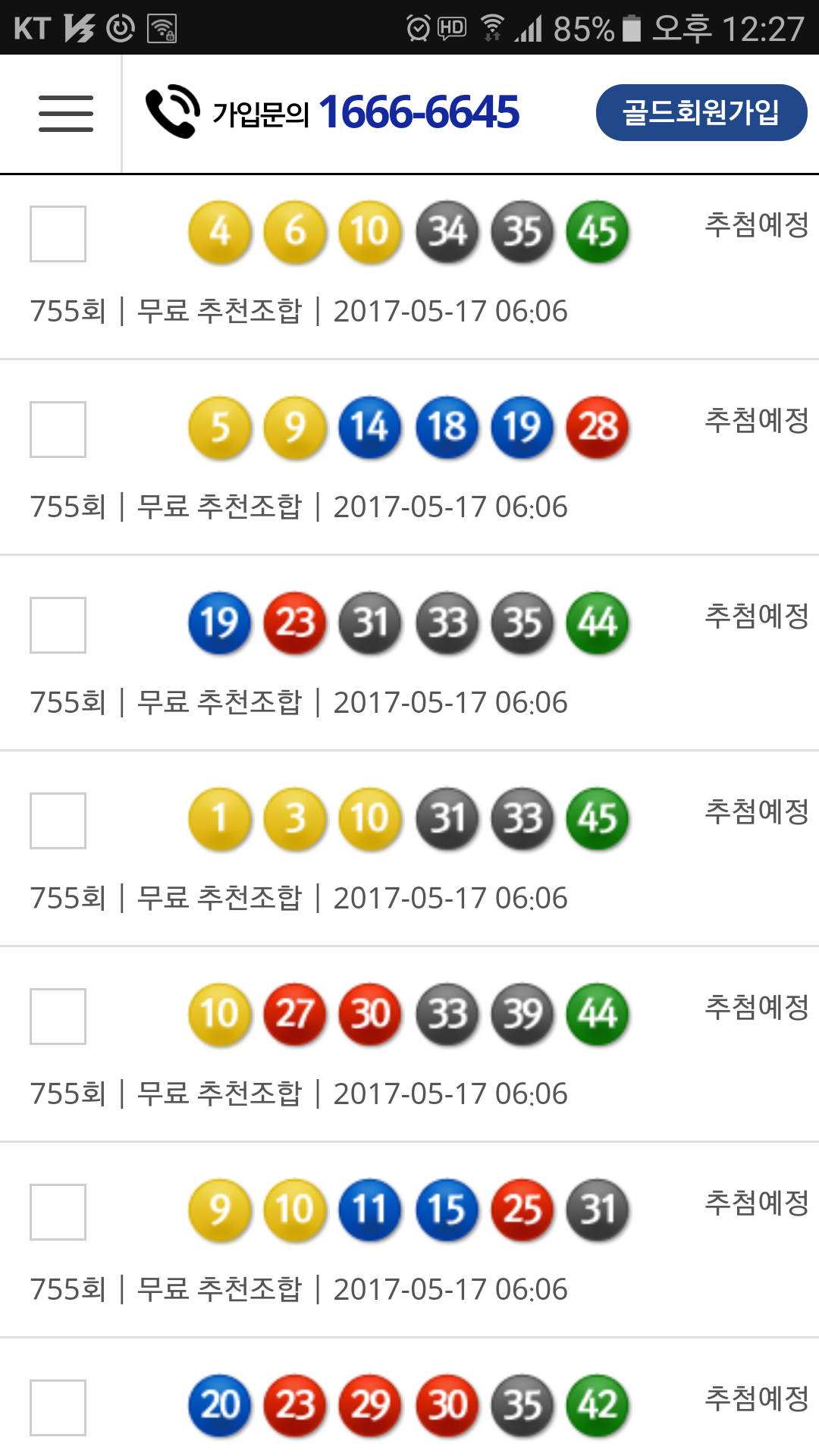The width and height of the screenshot is (819, 1456).
Task: Check the box for combination 4 6 10 34 35 45
Action: coord(58,234)
